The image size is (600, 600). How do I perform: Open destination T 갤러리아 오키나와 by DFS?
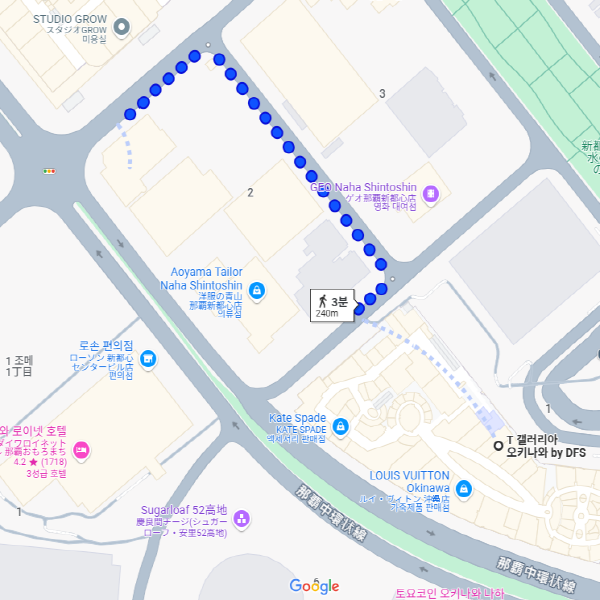tap(498, 446)
